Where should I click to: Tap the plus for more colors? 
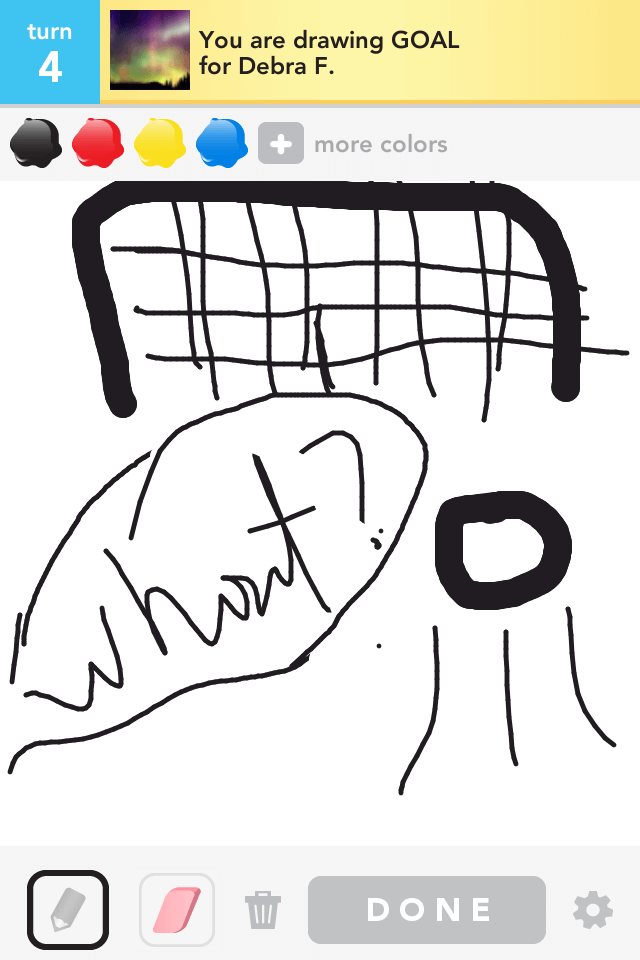281,144
